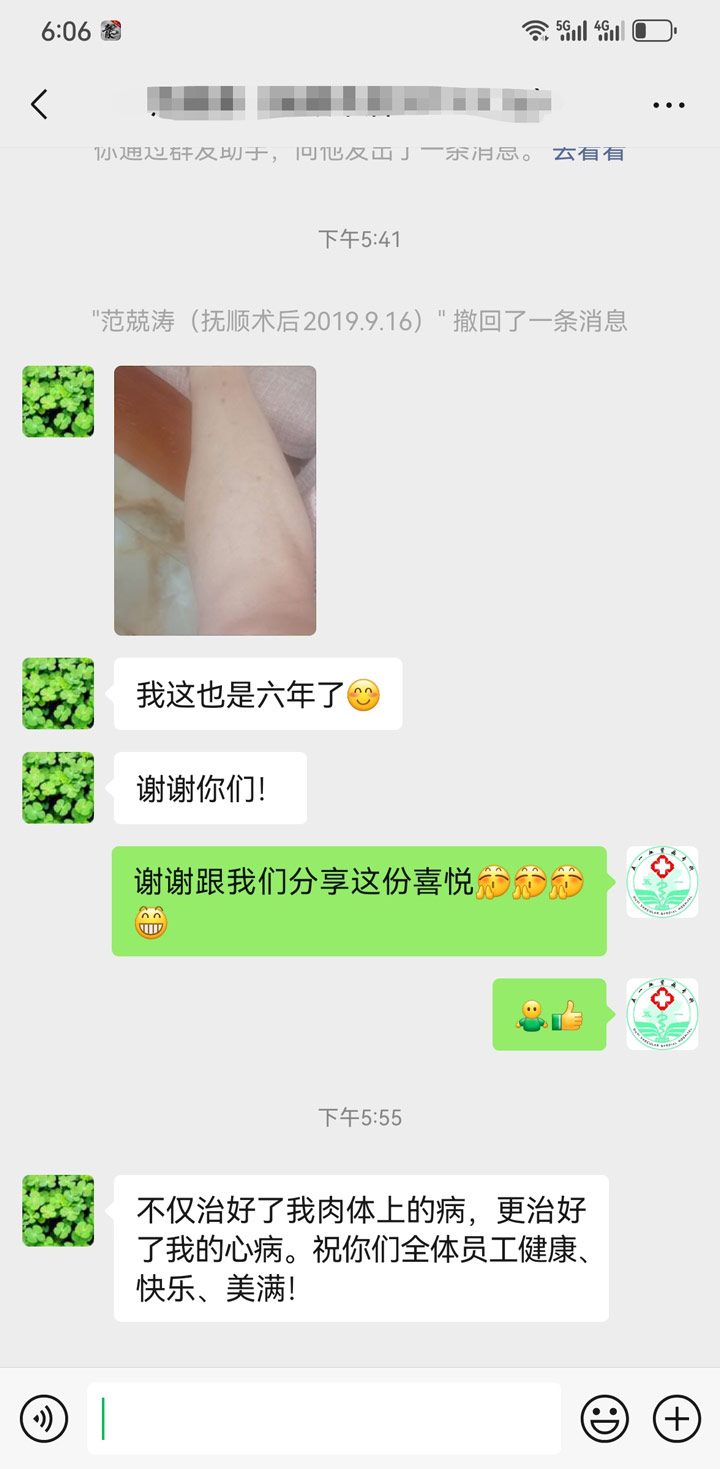720x1469 pixels.
Task: Open the emoji picker
Action: [x=605, y=1418]
